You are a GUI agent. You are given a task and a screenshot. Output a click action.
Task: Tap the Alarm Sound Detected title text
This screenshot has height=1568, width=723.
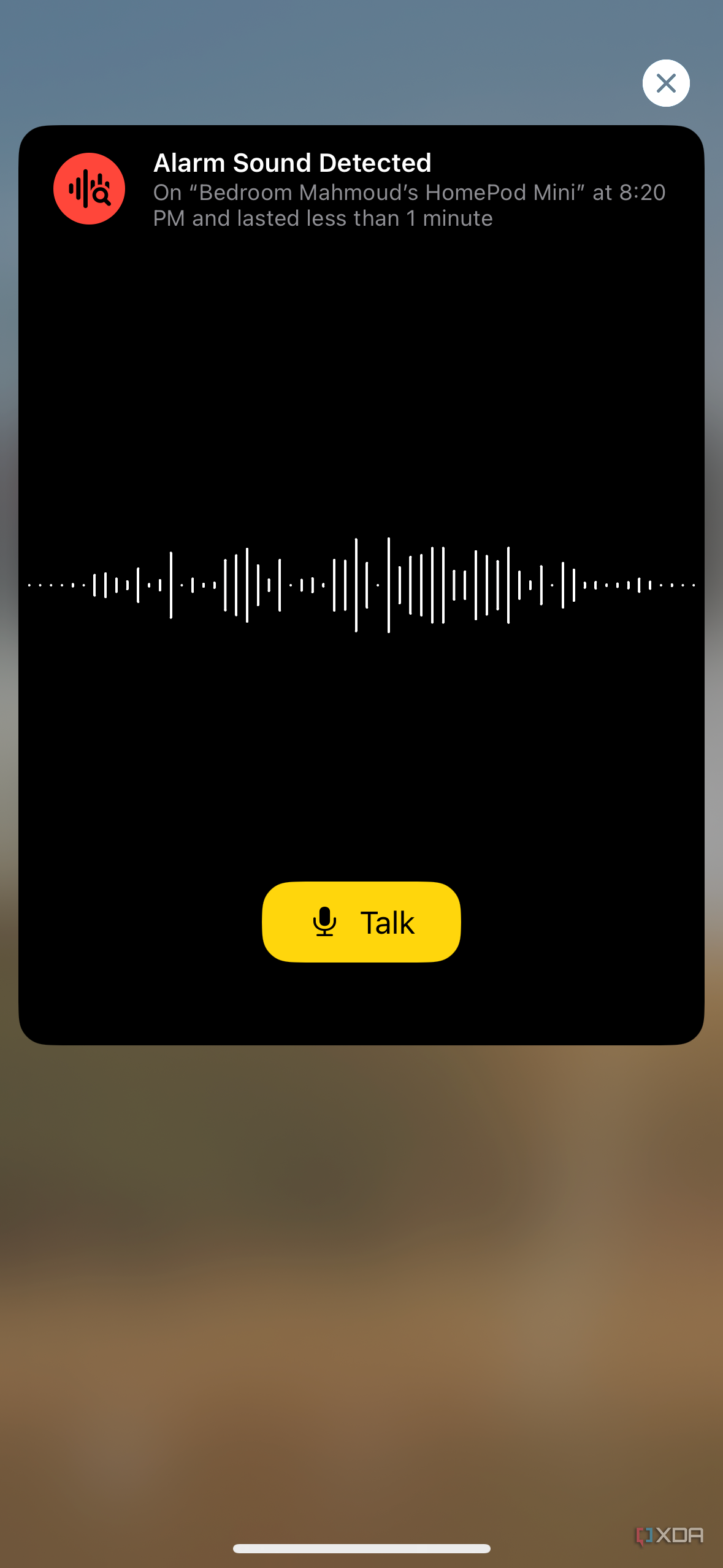[292, 163]
